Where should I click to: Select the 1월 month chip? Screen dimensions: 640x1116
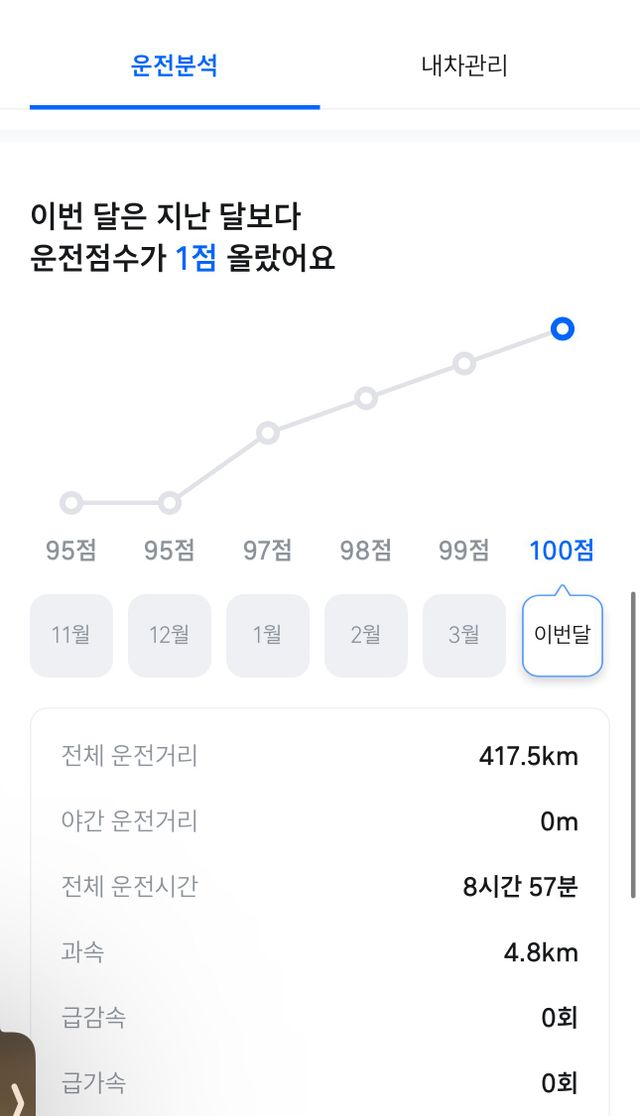point(267,635)
